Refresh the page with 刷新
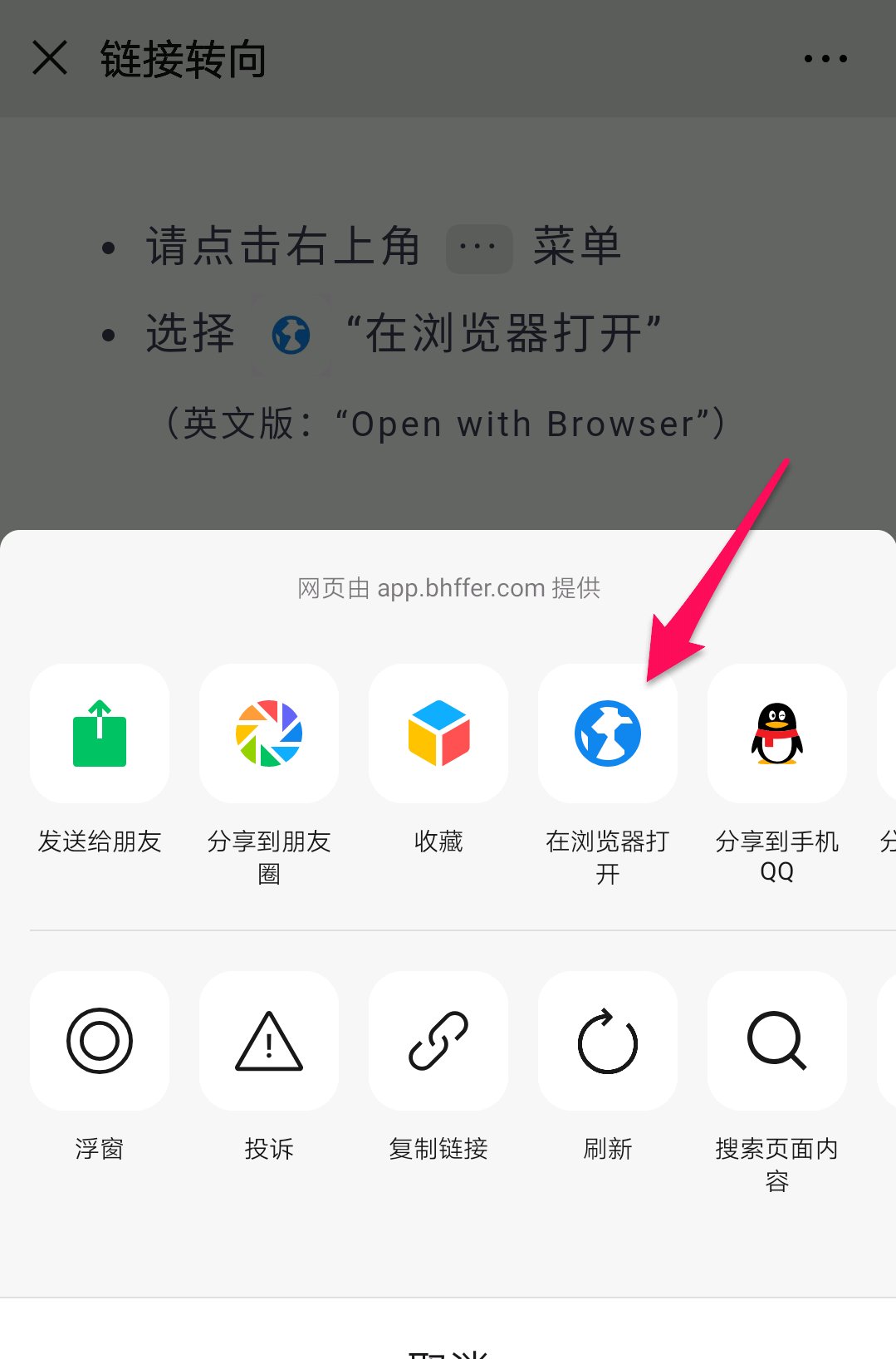Screen dimensions: 896x1359 608,1041
